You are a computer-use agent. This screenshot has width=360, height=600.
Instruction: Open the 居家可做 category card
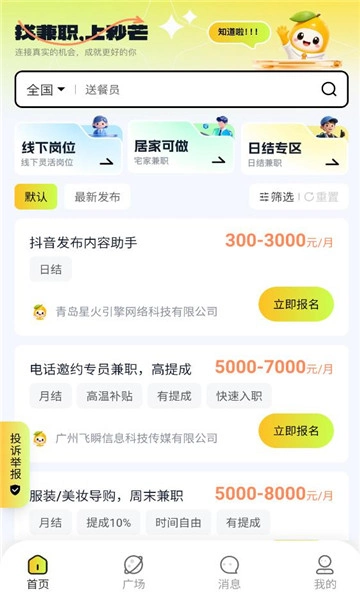click(x=181, y=148)
